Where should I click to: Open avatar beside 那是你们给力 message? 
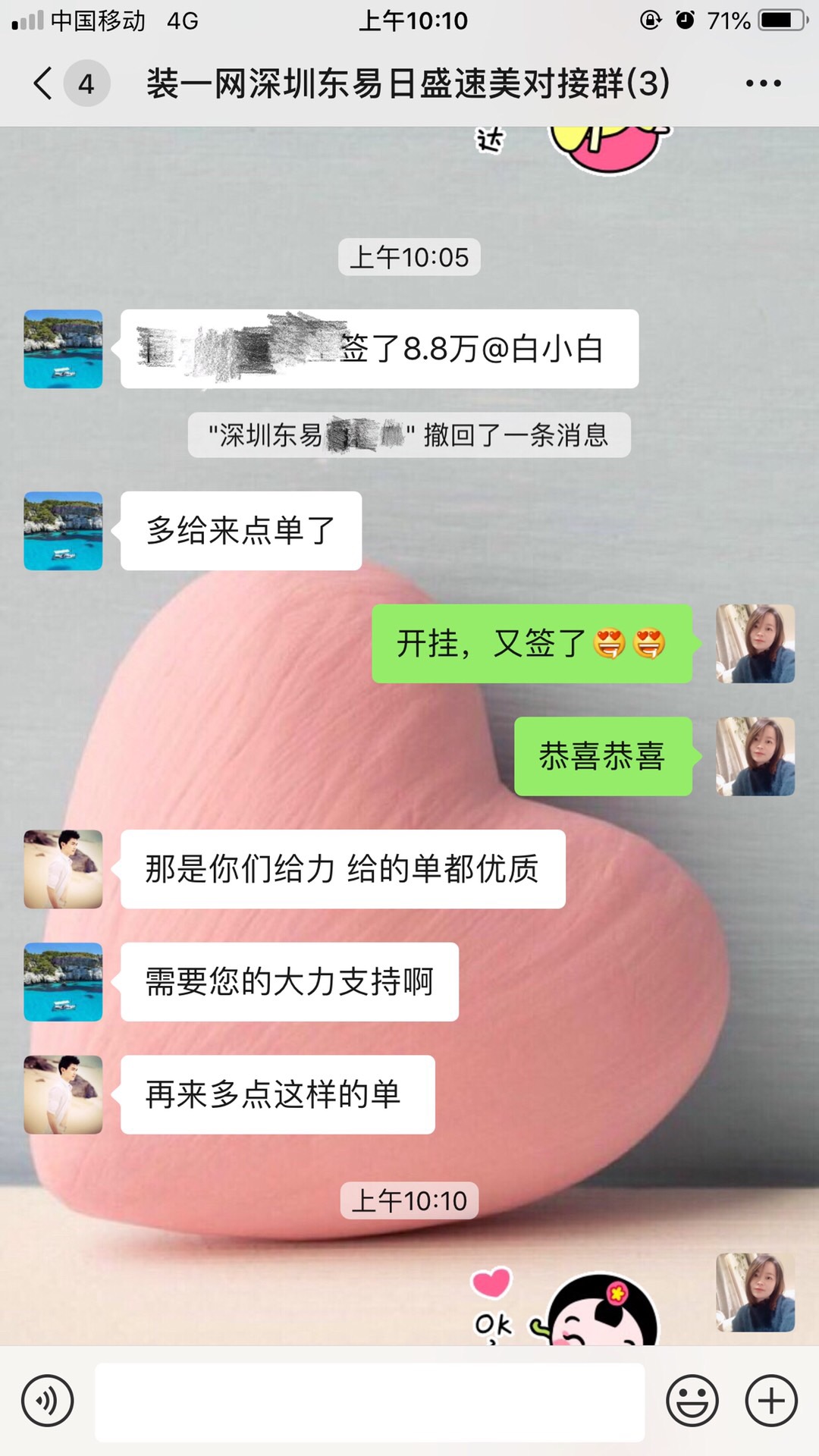click(63, 869)
